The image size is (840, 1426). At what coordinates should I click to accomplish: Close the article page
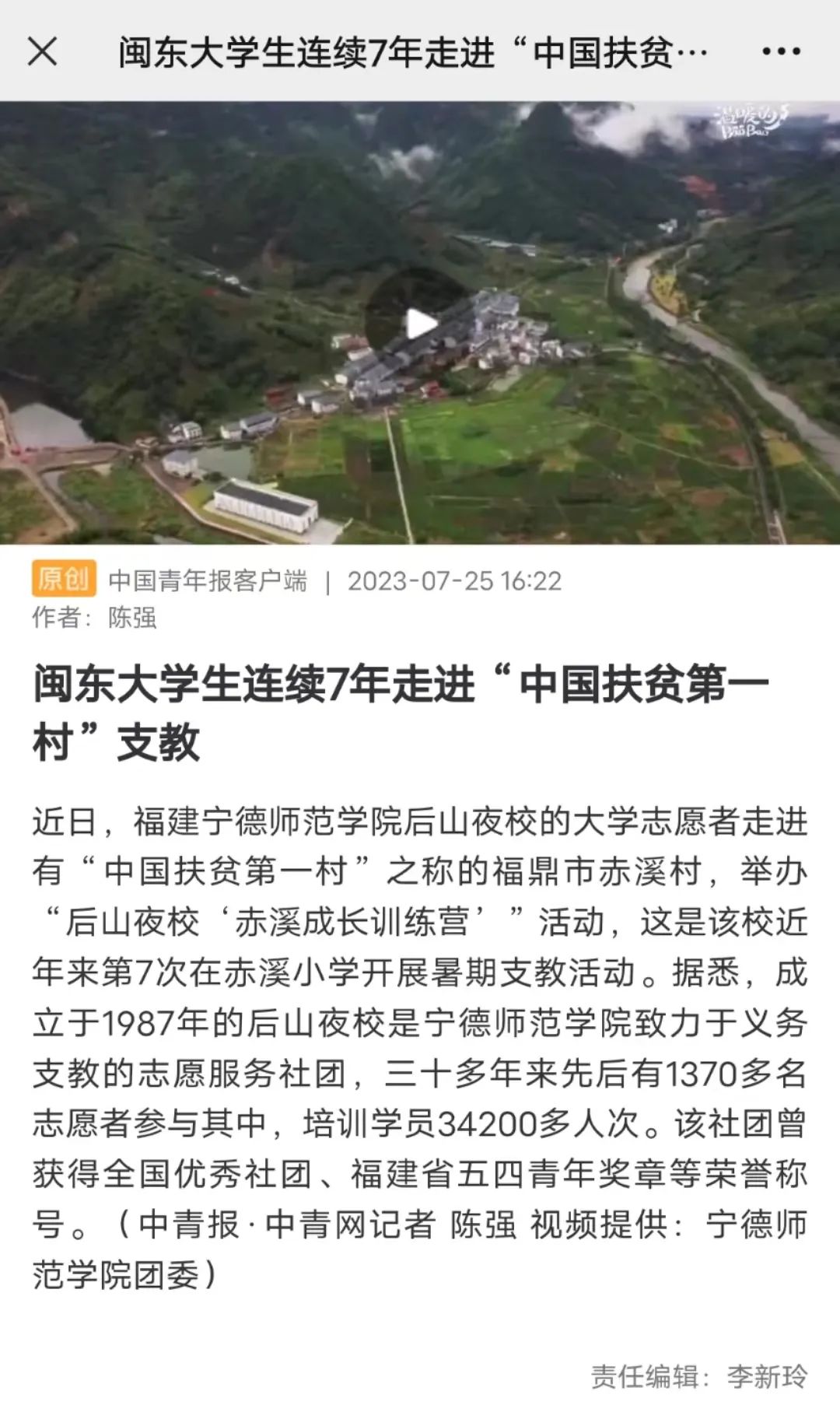click(42, 52)
